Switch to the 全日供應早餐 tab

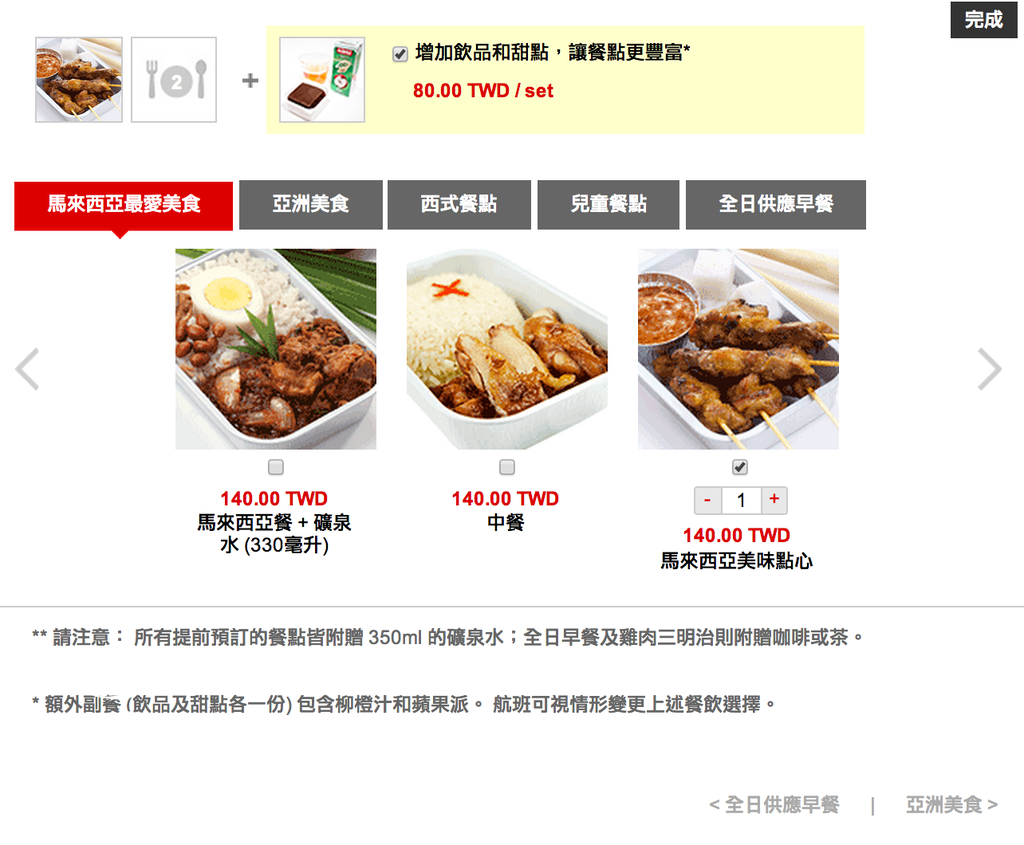pyautogui.click(x=775, y=204)
